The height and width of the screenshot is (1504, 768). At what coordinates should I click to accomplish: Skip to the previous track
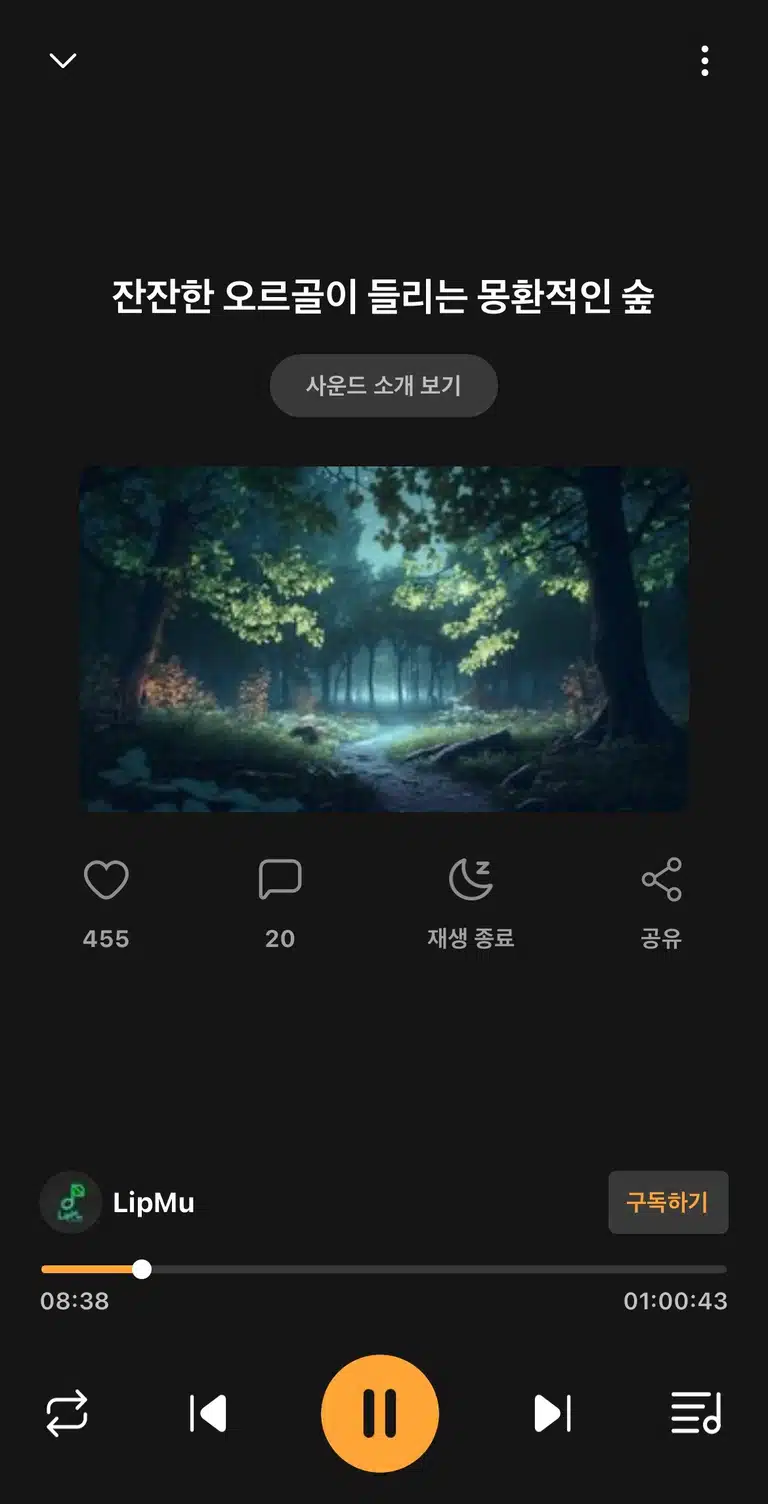(x=208, y=1414)
